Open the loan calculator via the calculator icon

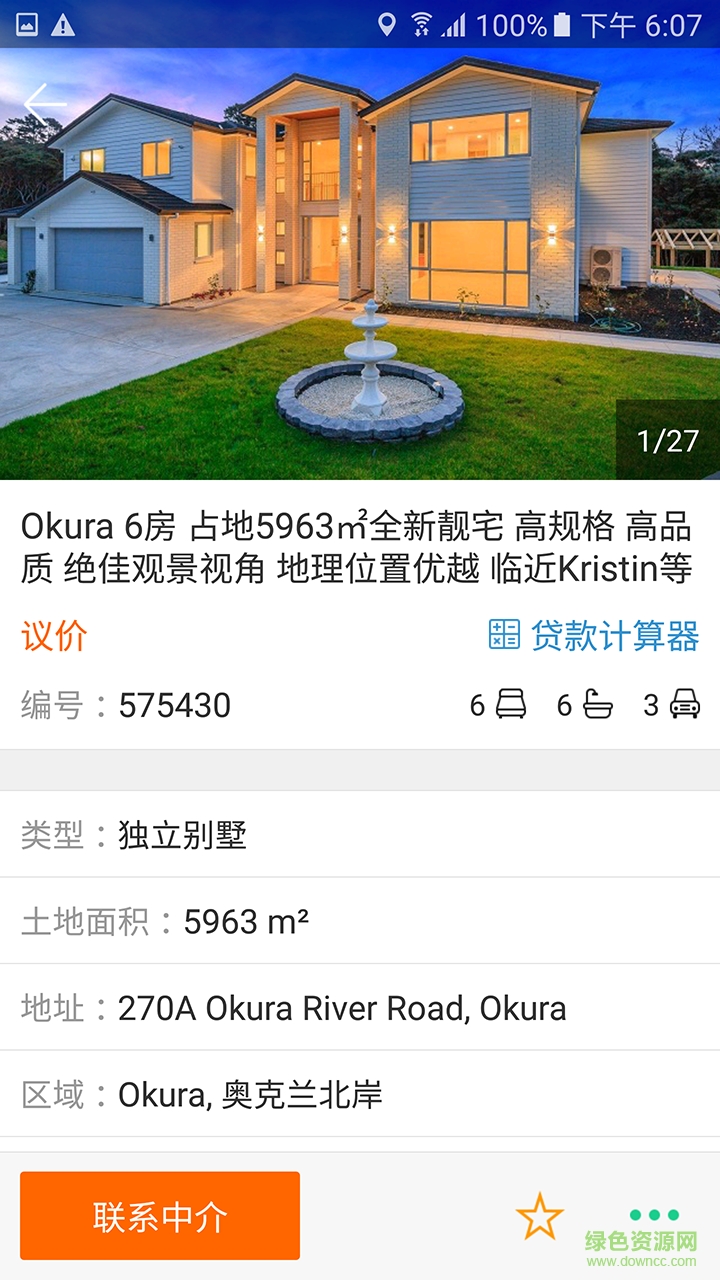(503, 634)
